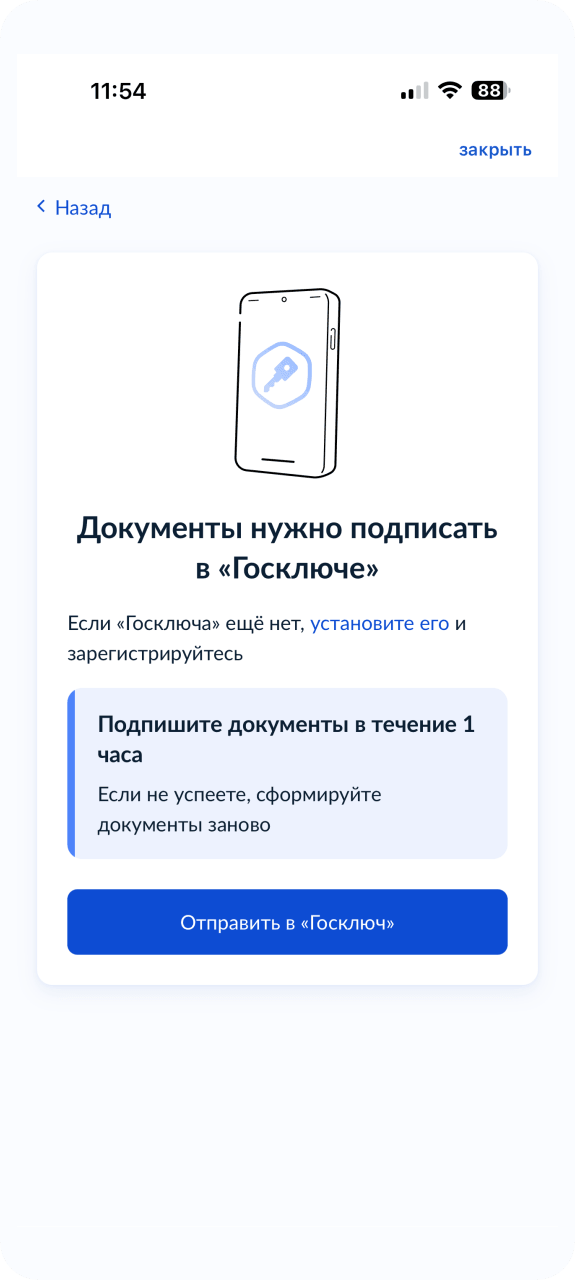Tap the «закрыть» link
The image size is (575, 1280).
[495, 150]
